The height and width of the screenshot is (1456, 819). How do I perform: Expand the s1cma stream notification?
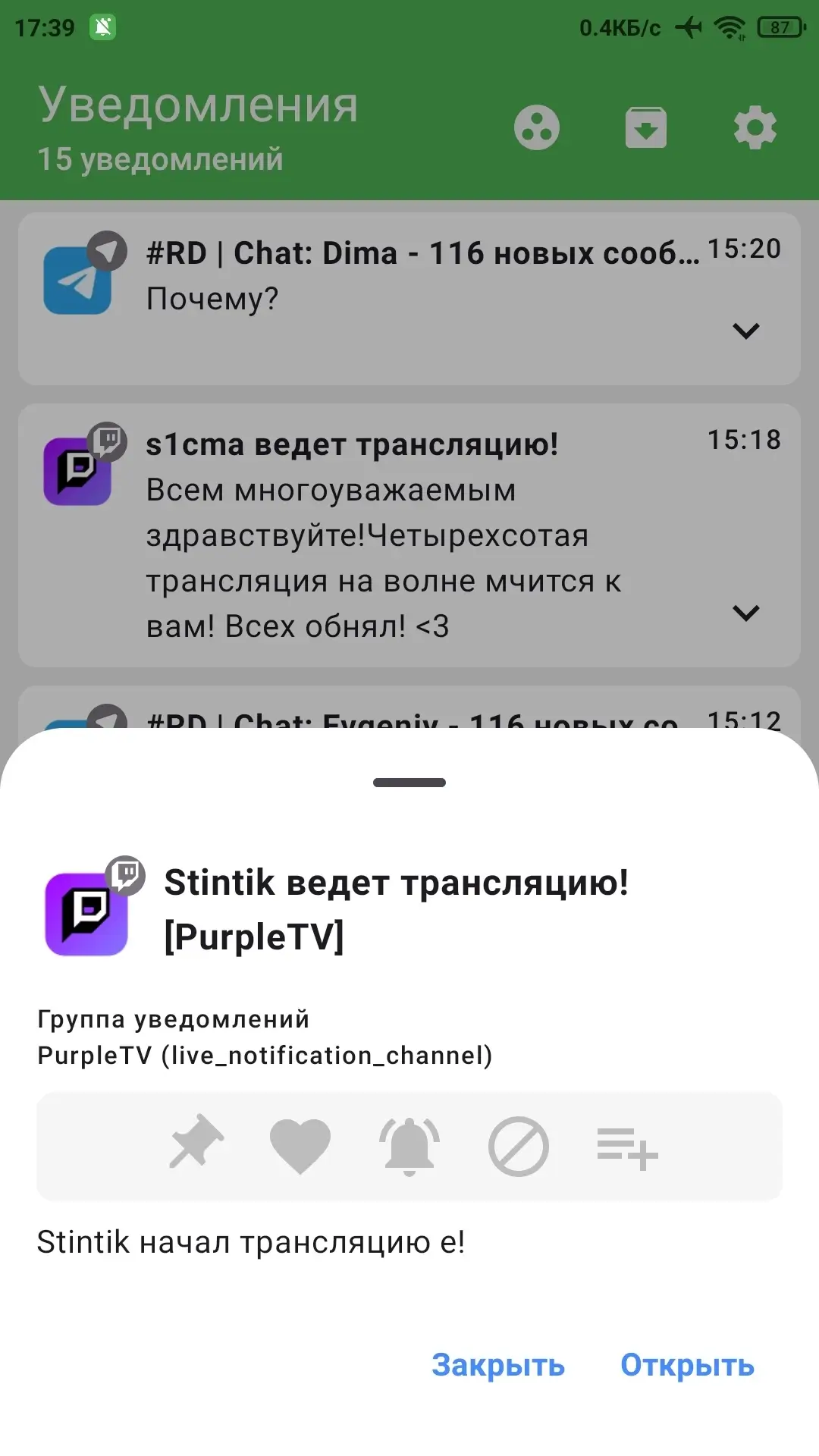pyautogui.click(x=746, y=613)
